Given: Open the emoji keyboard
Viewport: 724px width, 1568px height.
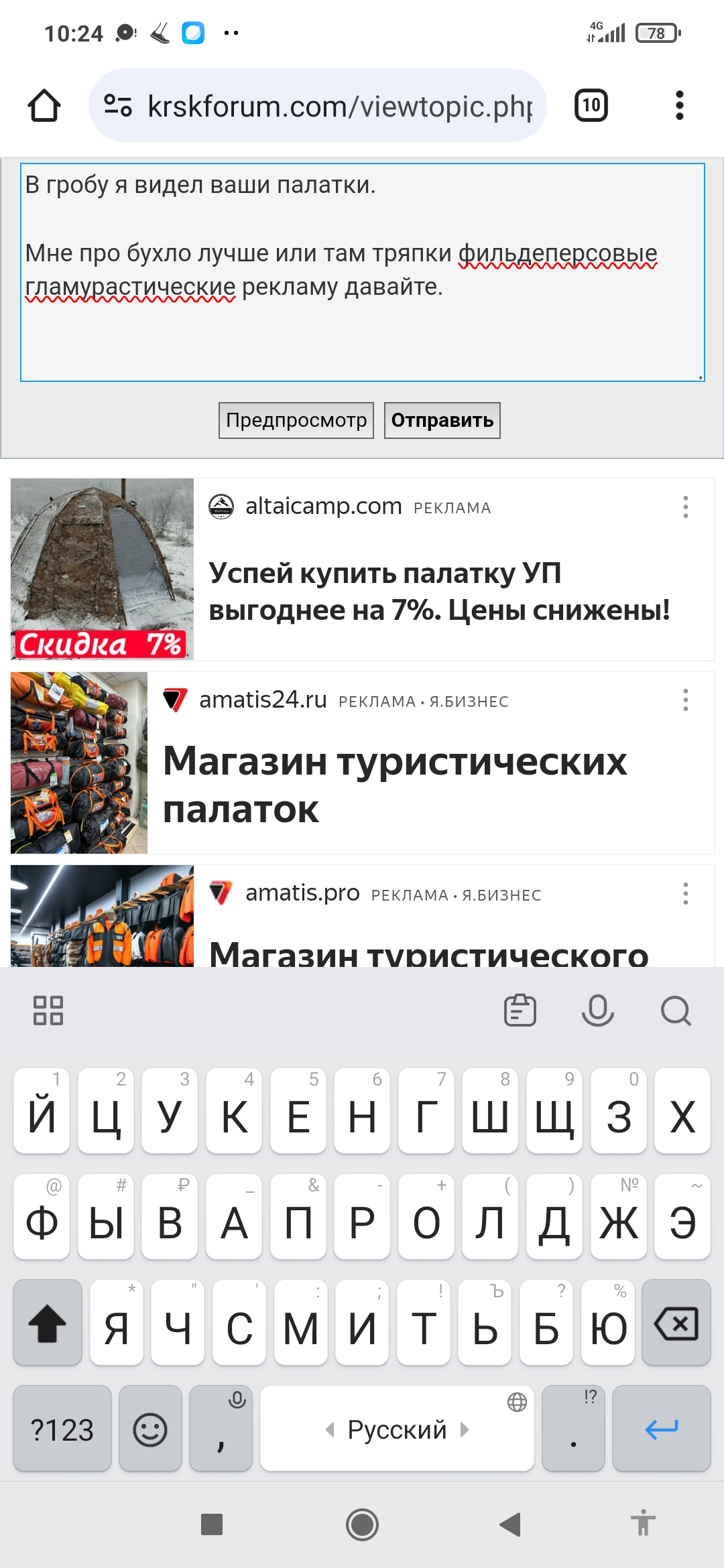Looking at the screenshot, I should tap(150, 1429).
